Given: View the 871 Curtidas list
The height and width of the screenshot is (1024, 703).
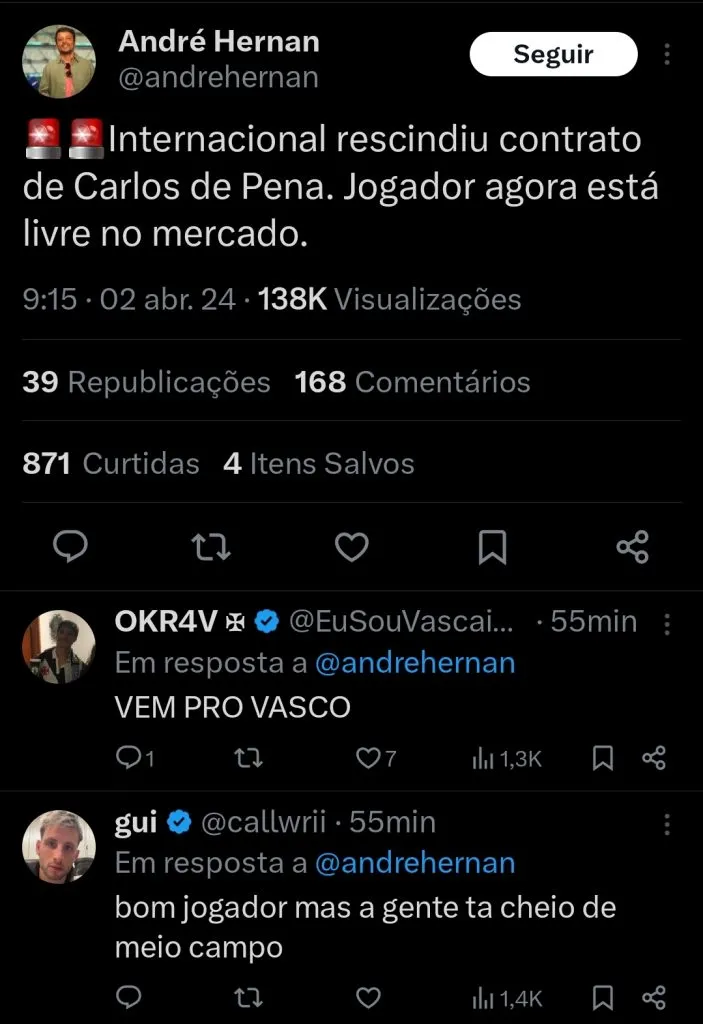Looking at the screenshot, I should coord(110,464).
